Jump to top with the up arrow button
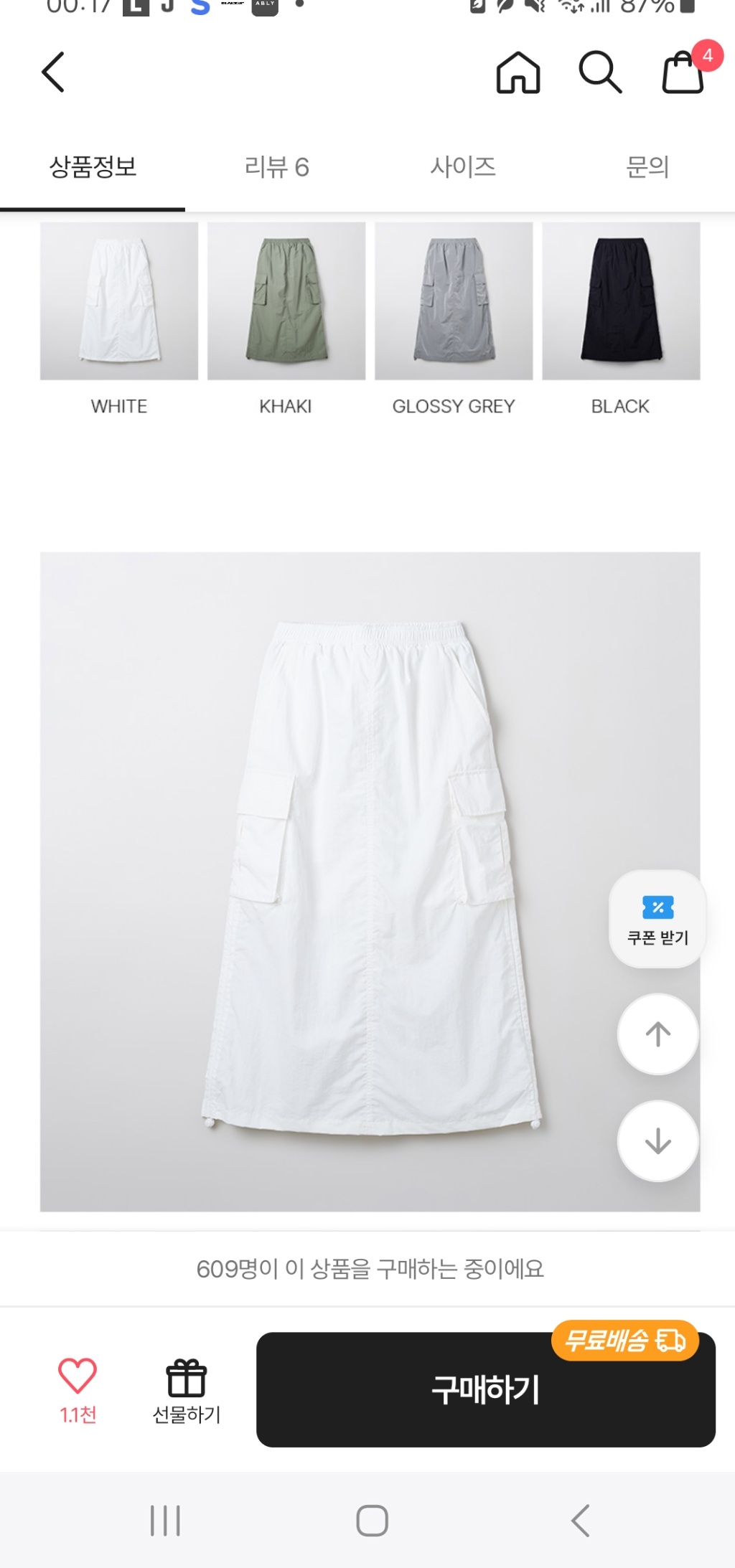Screen dimensions: 735x1568 coord(657,1034)
